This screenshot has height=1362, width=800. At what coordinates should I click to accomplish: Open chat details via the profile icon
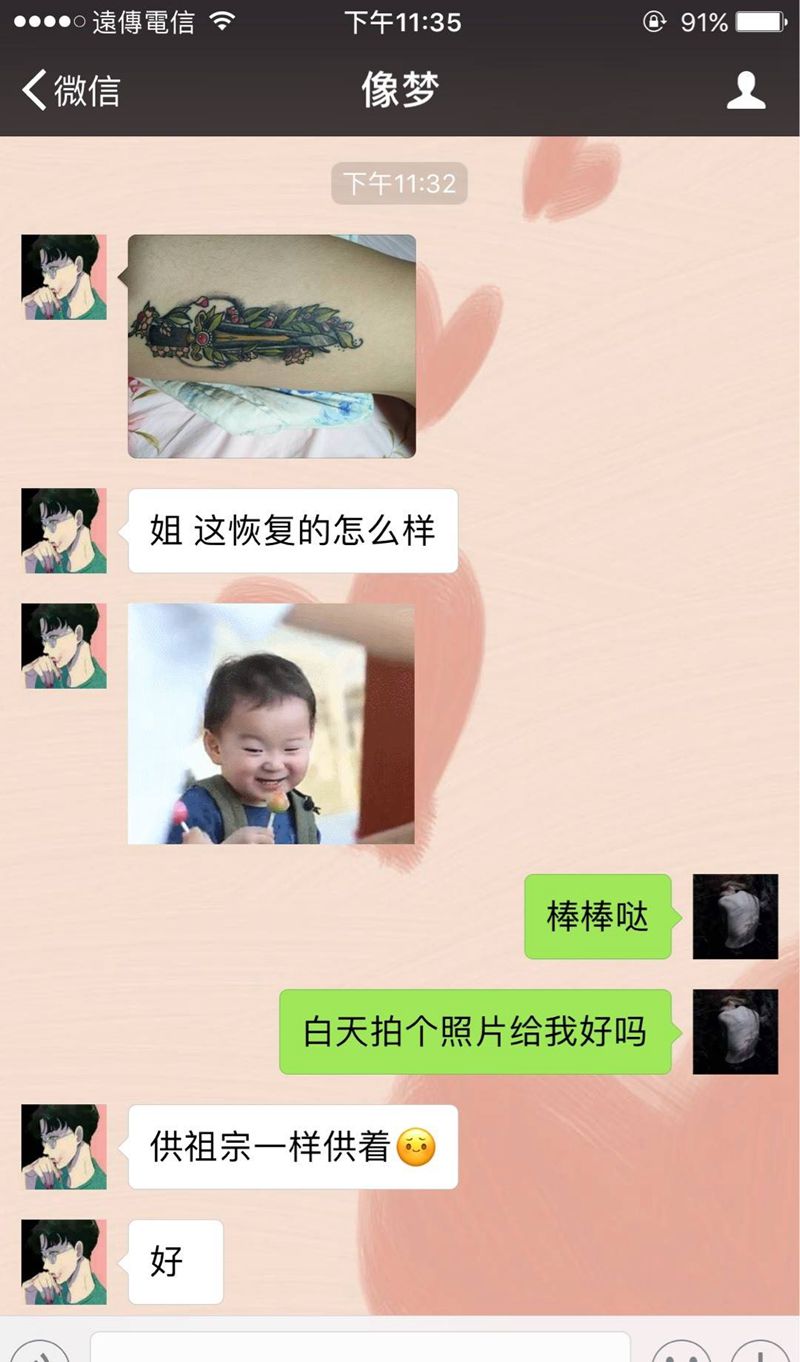(745, 91)
